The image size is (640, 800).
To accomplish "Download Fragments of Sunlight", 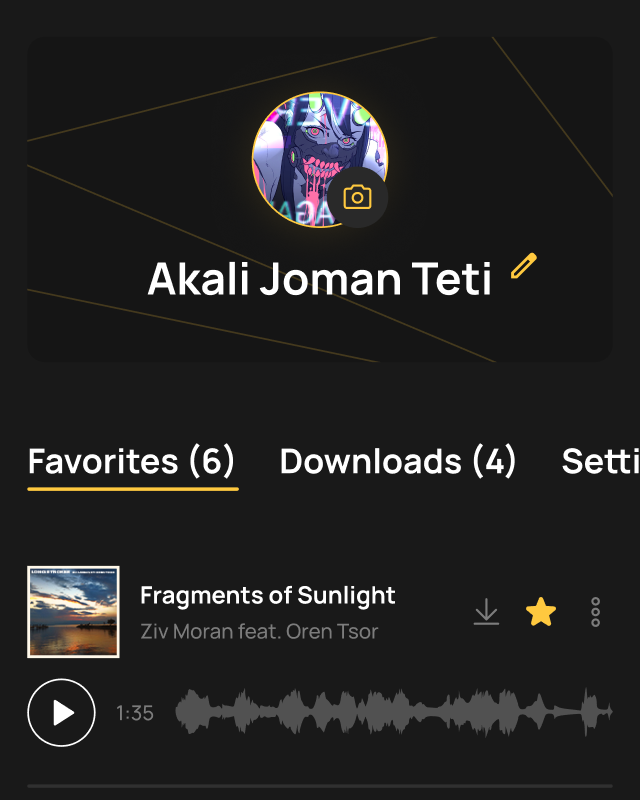I will pos(486,612).
